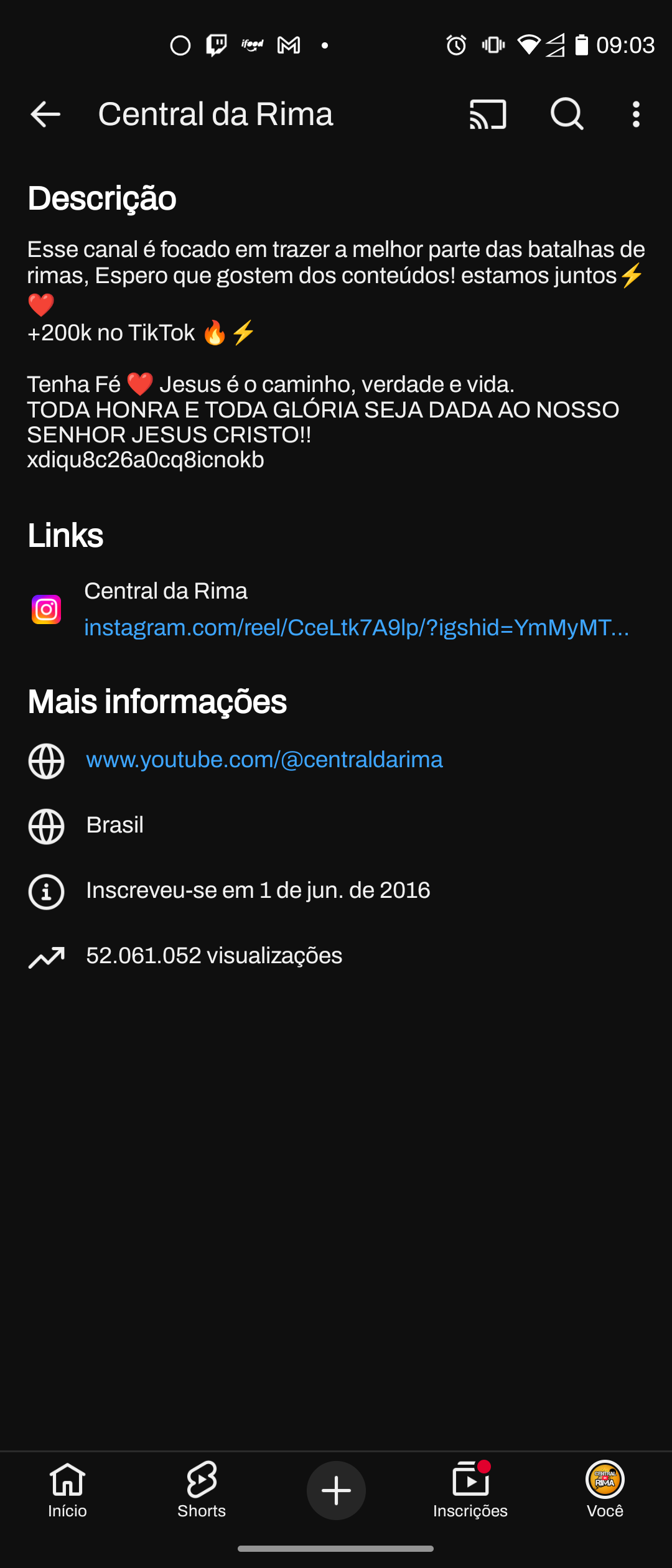Open the Instagram icon in Links

[x=46, y=609]
